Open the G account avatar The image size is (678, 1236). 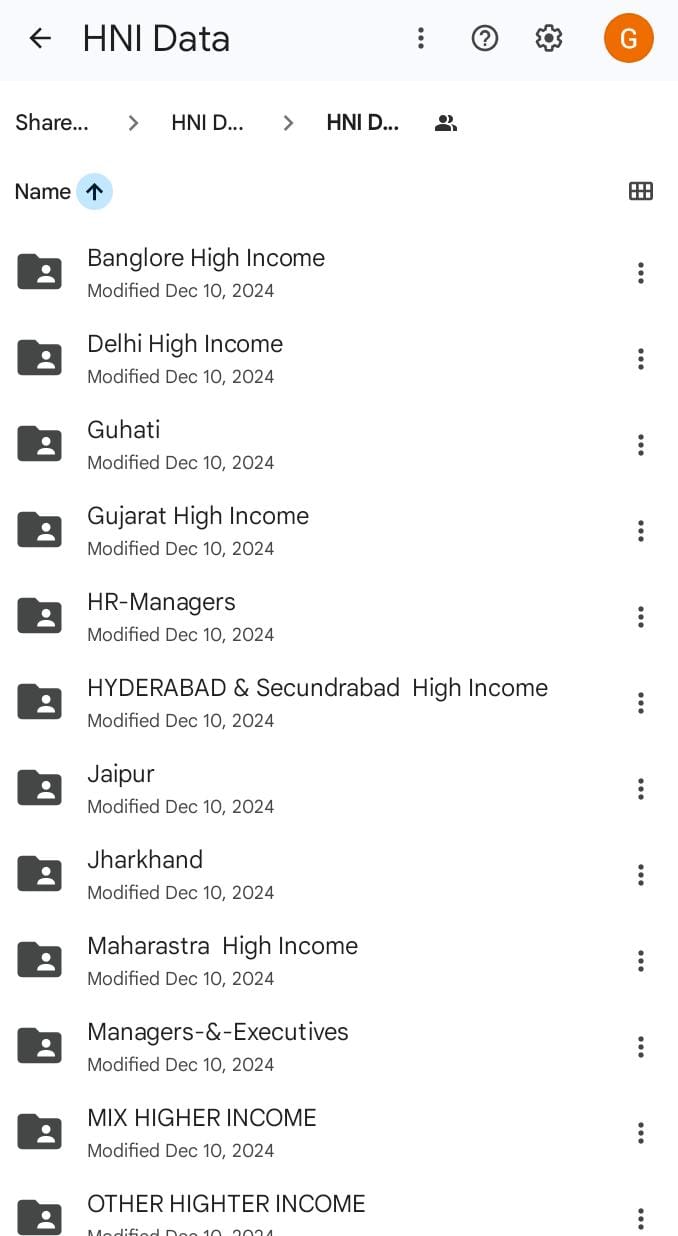point(629,39)
